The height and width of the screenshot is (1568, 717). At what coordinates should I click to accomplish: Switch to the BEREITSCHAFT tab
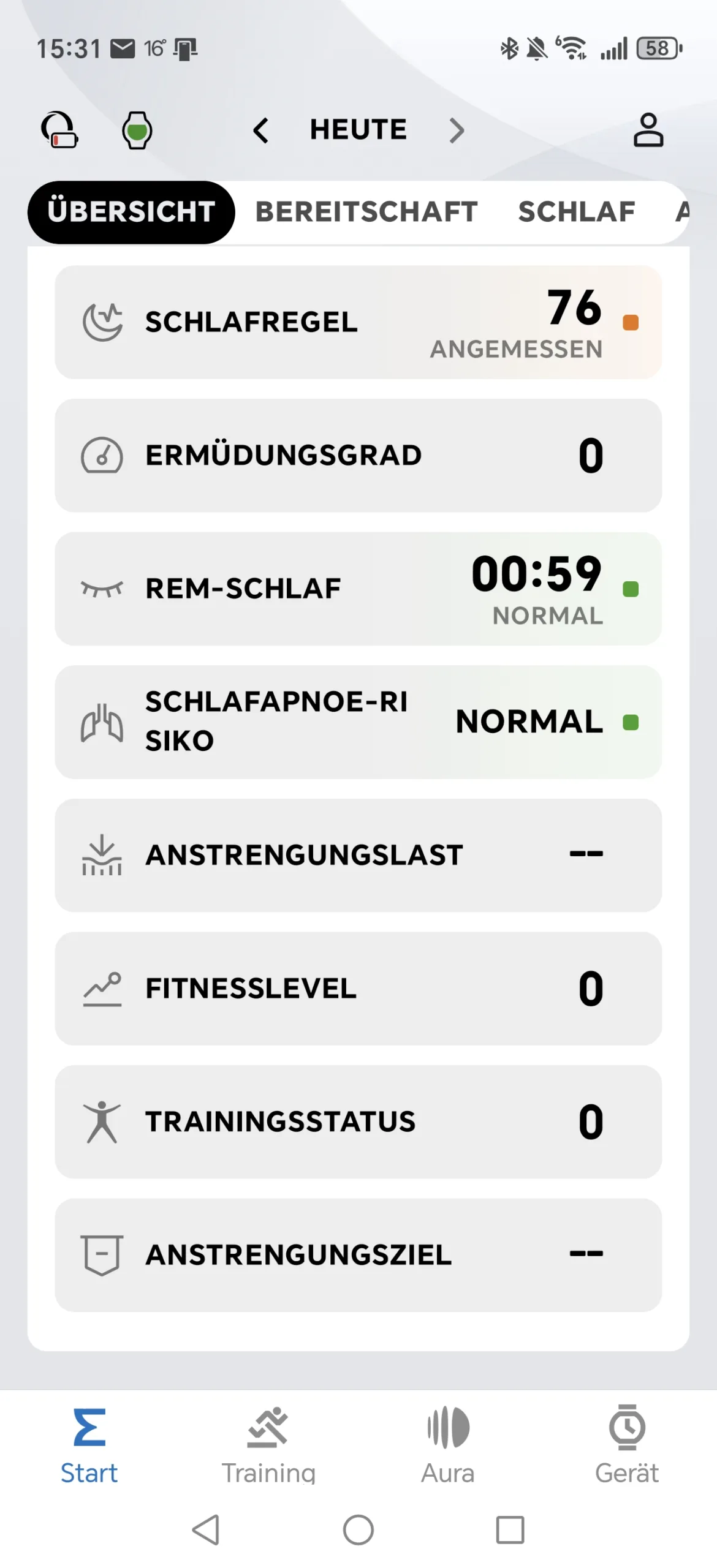366,212
